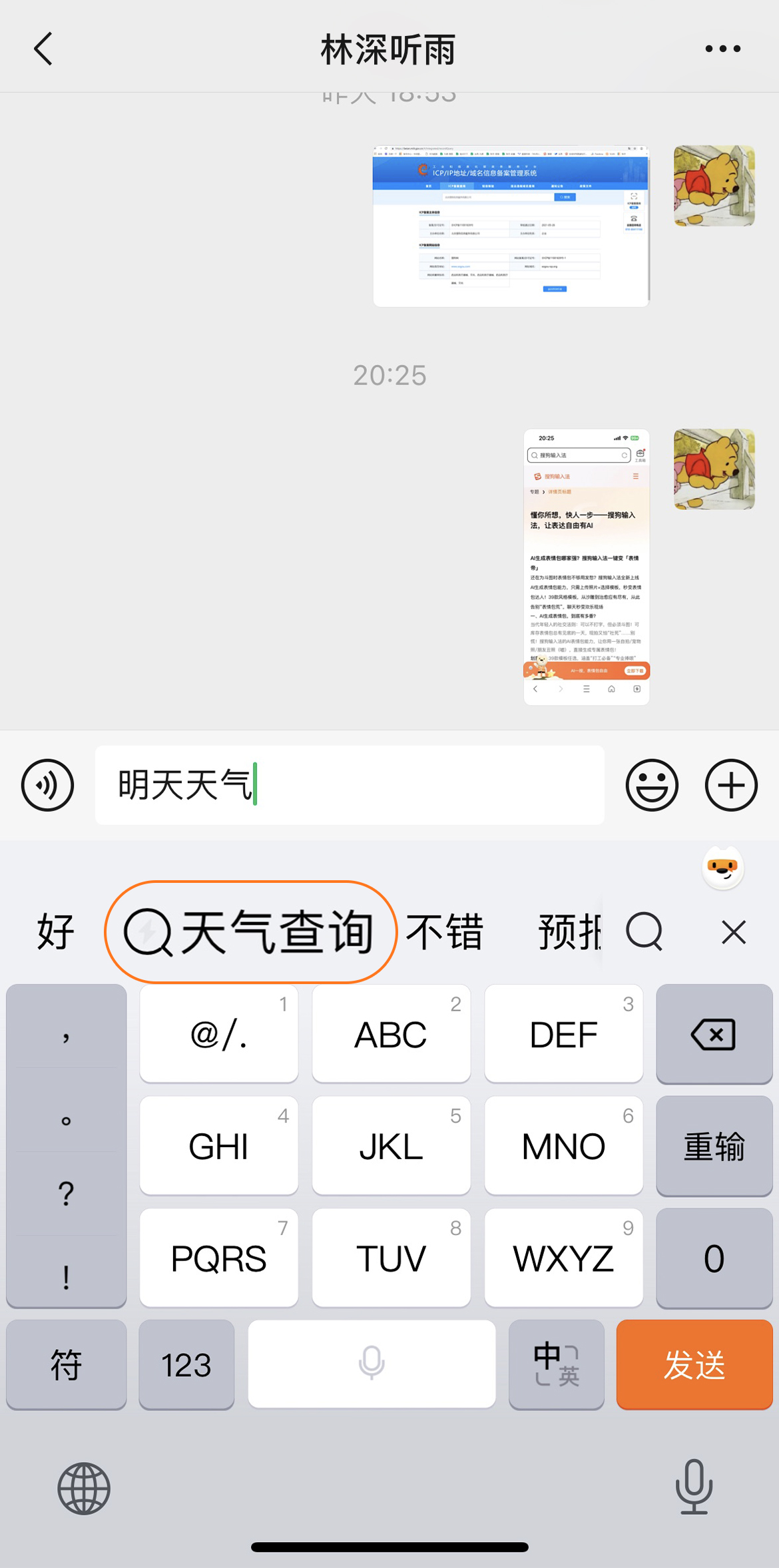Image resolution: width=779 pixels, height=1568 pixels.
Task: Close the candidate suggestion bar
Action: (x=733, y=932)
